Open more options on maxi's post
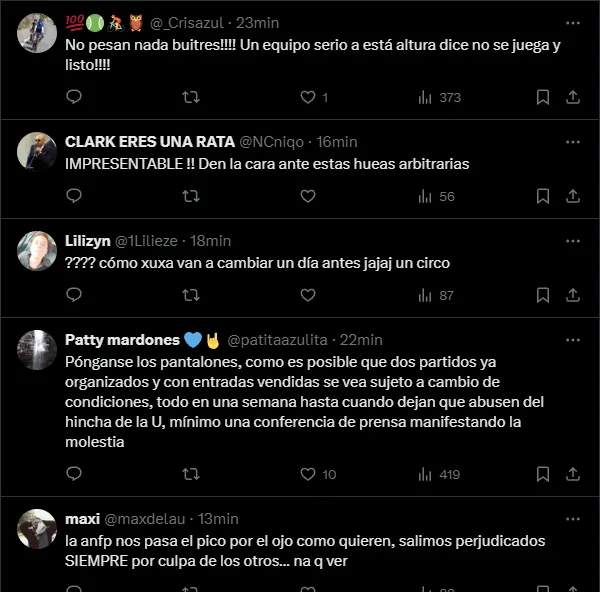 [573, 518]
